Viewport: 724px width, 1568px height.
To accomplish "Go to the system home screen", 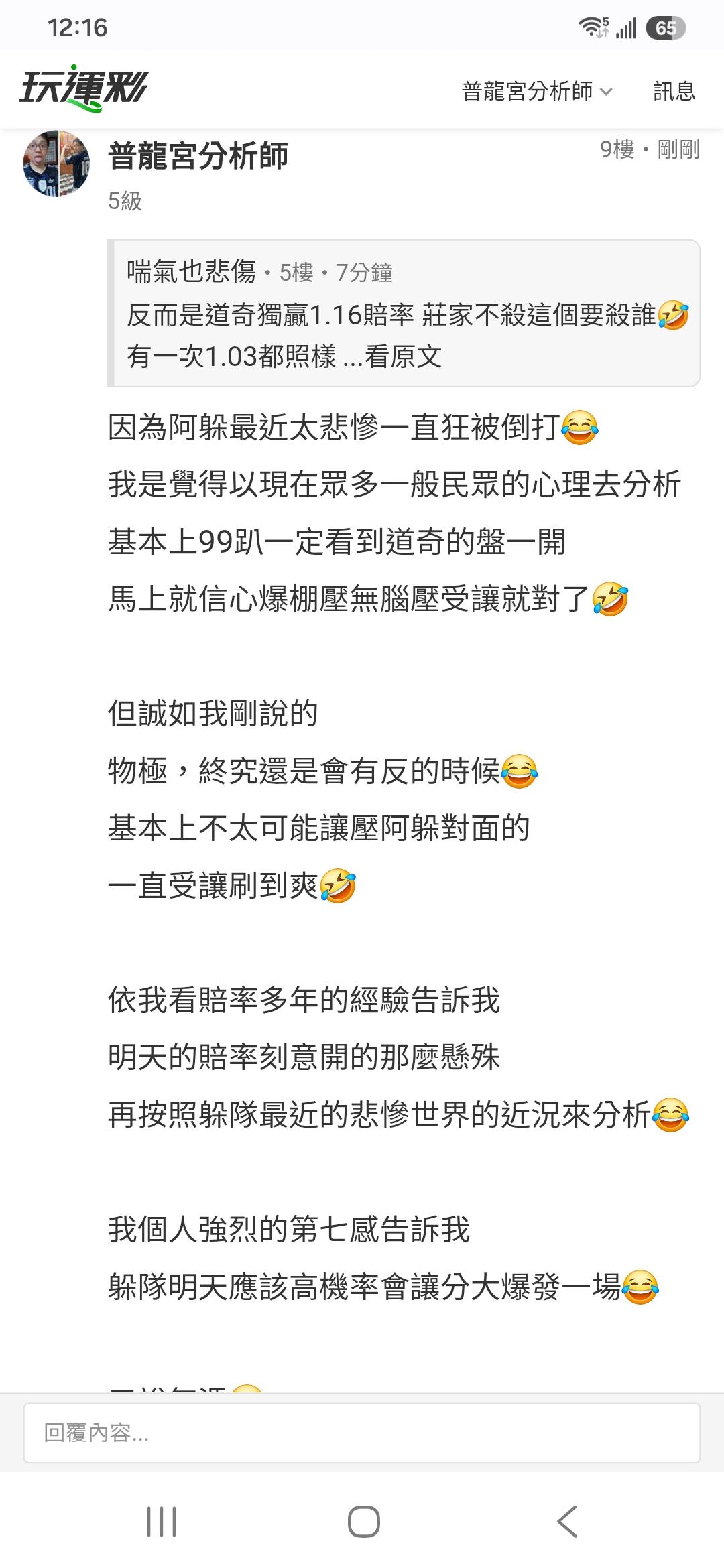I will pyautogui.click(x=364, y=1521).
